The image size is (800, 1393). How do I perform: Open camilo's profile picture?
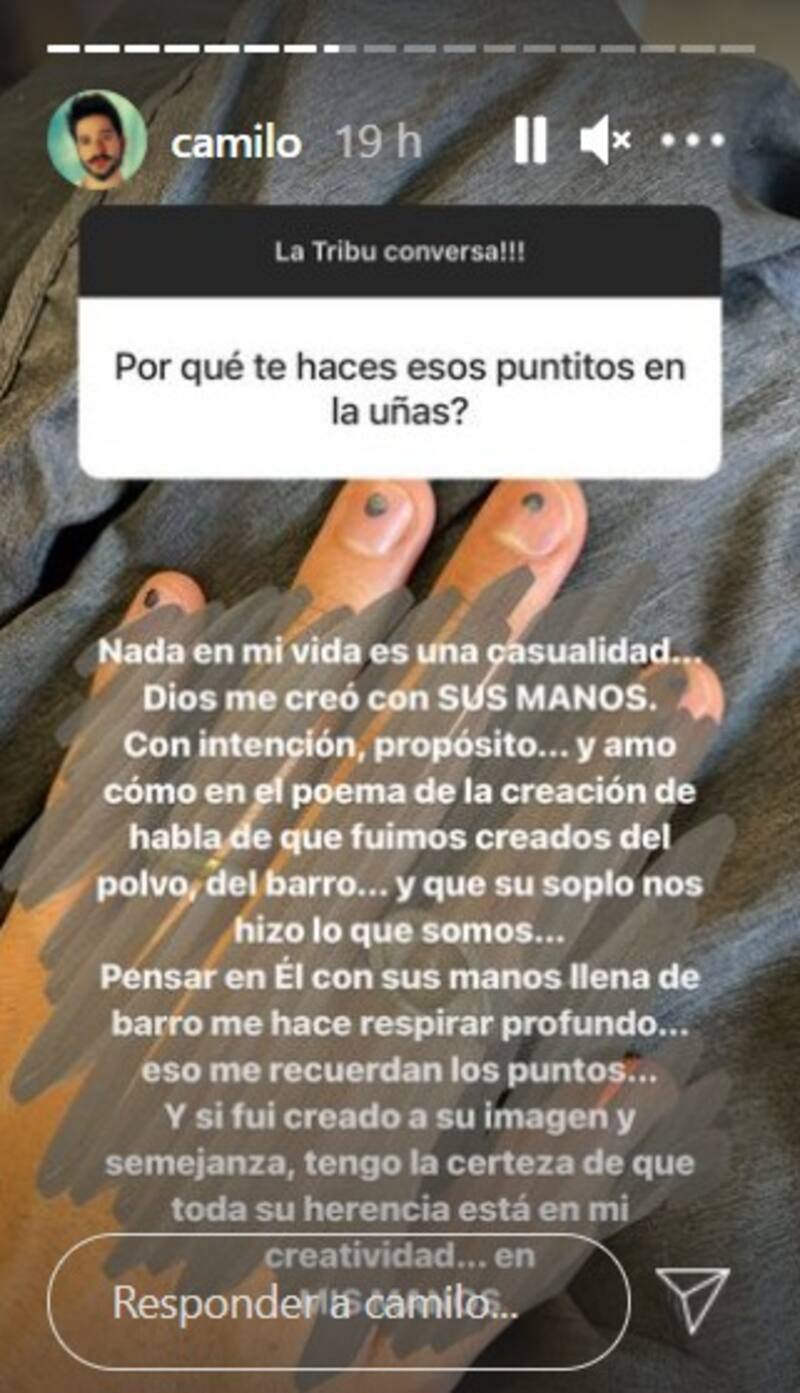pos(96,140)
